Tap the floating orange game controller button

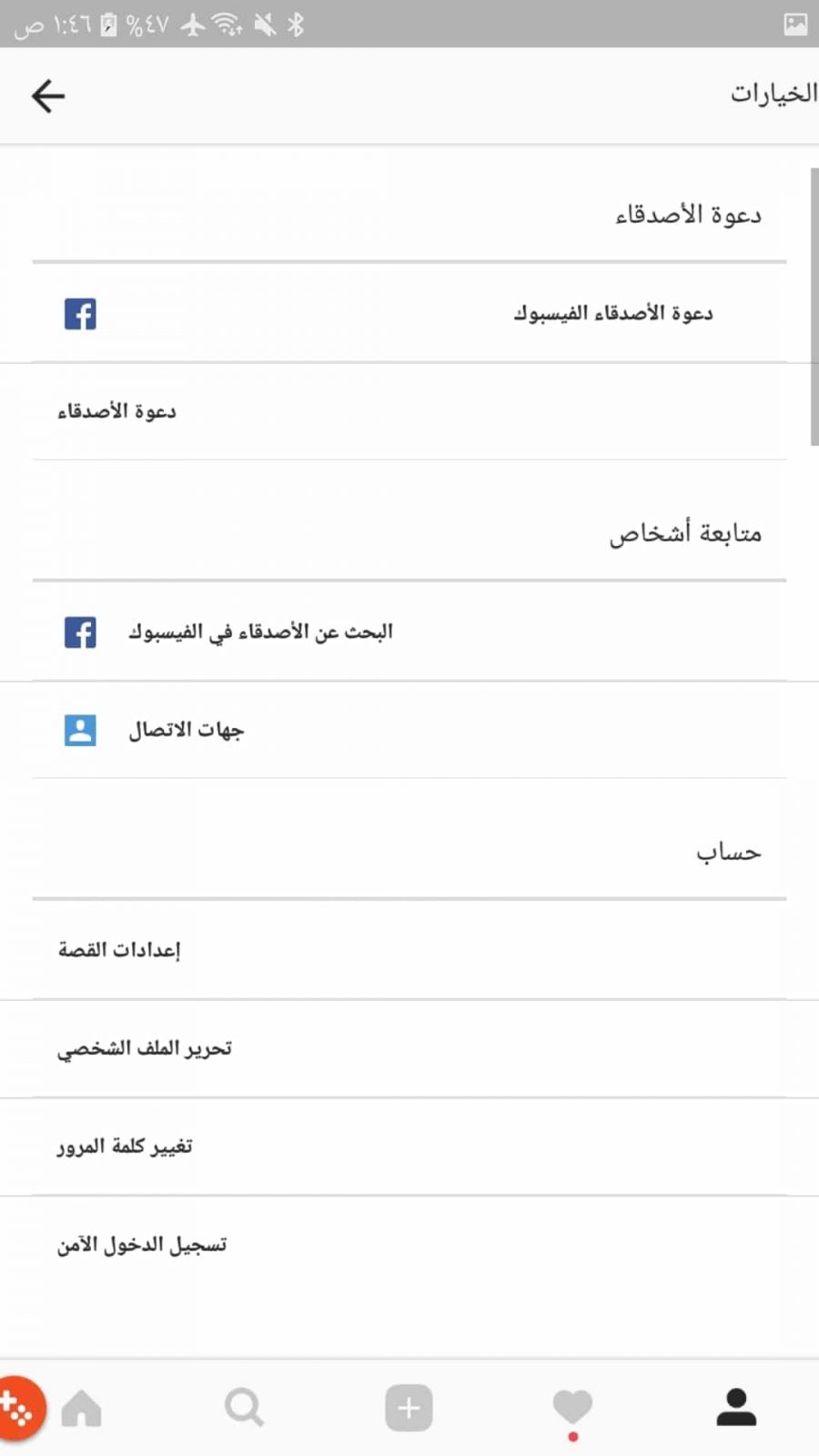tap(18, 1409)
